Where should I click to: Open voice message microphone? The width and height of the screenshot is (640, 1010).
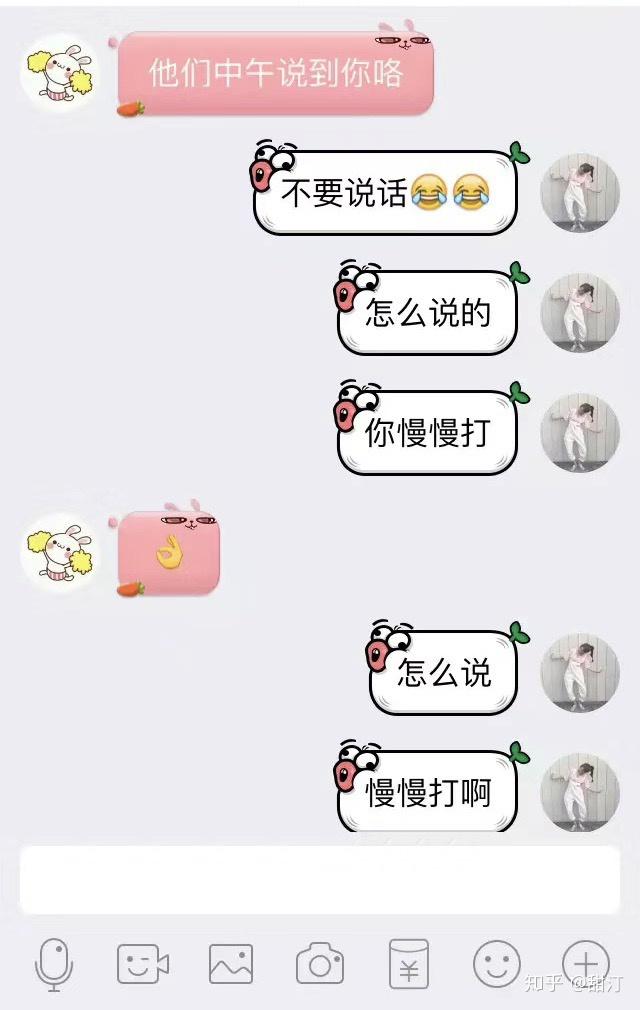click(54, 964)
